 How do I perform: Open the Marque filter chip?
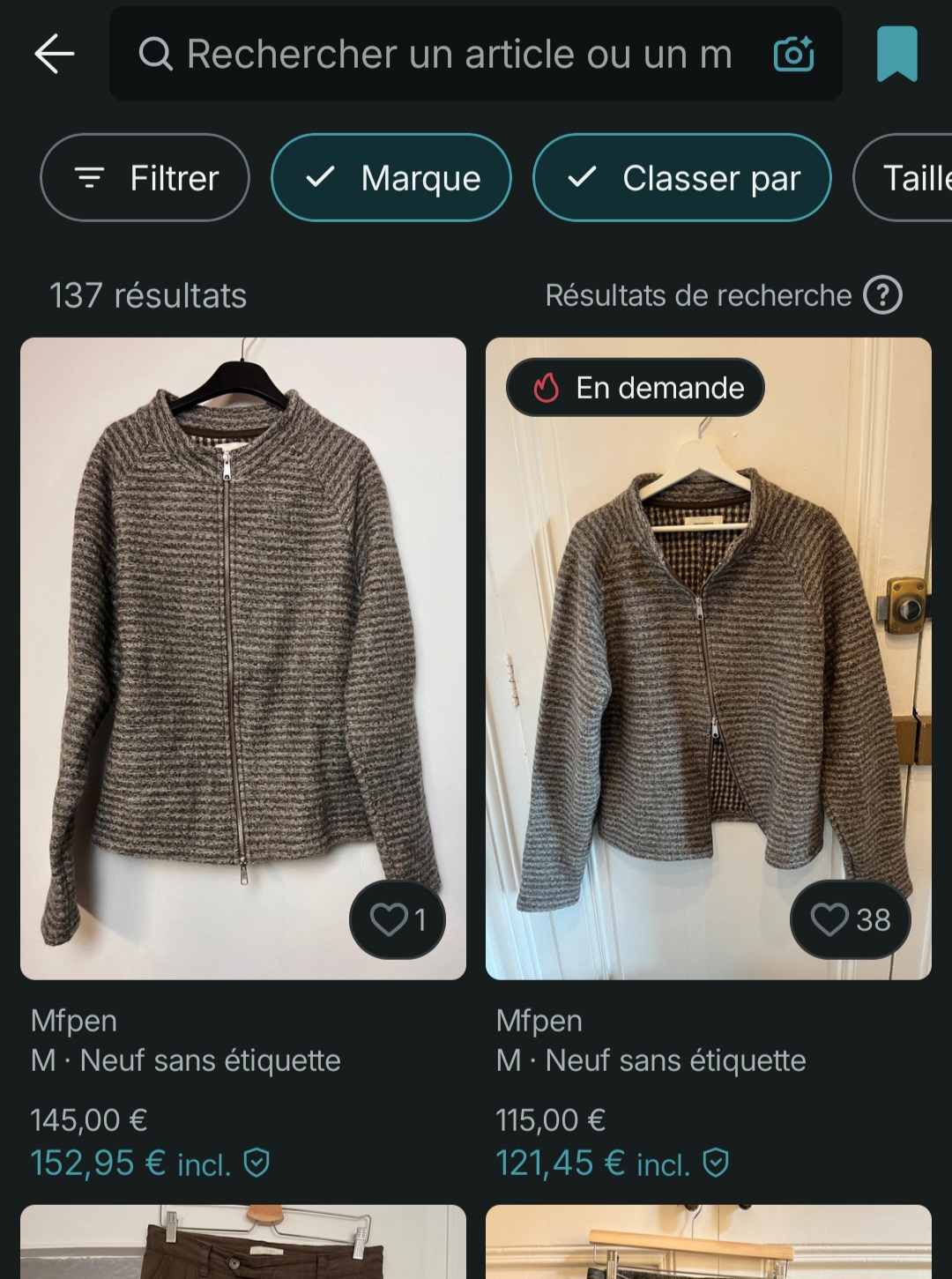(x=391, y=178)
